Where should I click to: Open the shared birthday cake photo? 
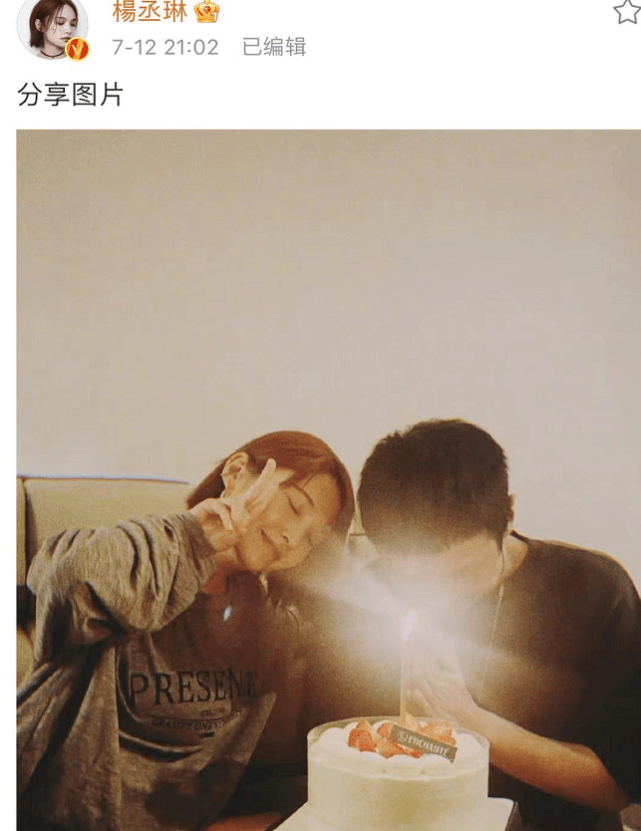[328, 480]
